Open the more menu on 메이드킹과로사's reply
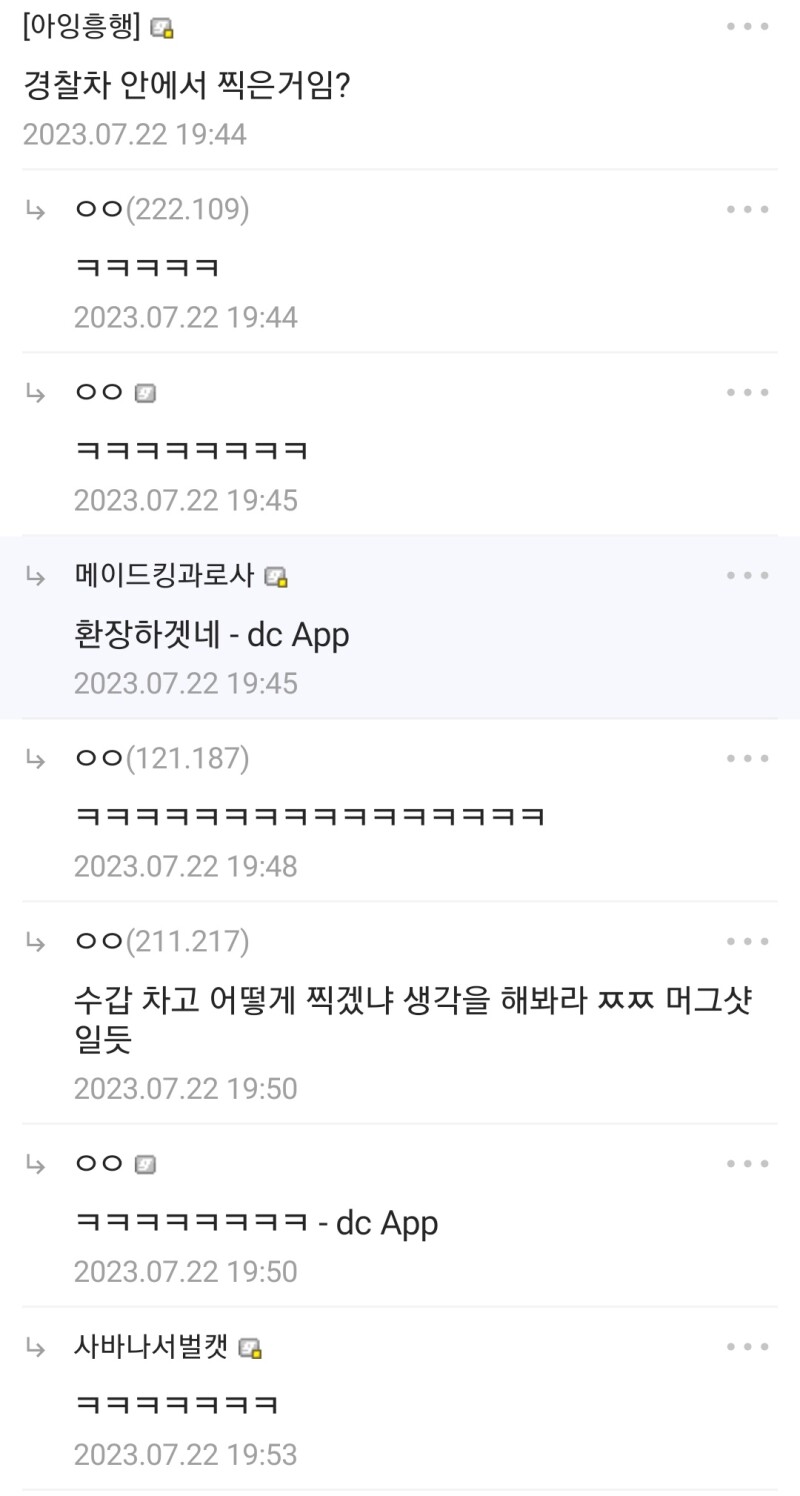Screen dimensions: 800x1496 click(747, 576)
